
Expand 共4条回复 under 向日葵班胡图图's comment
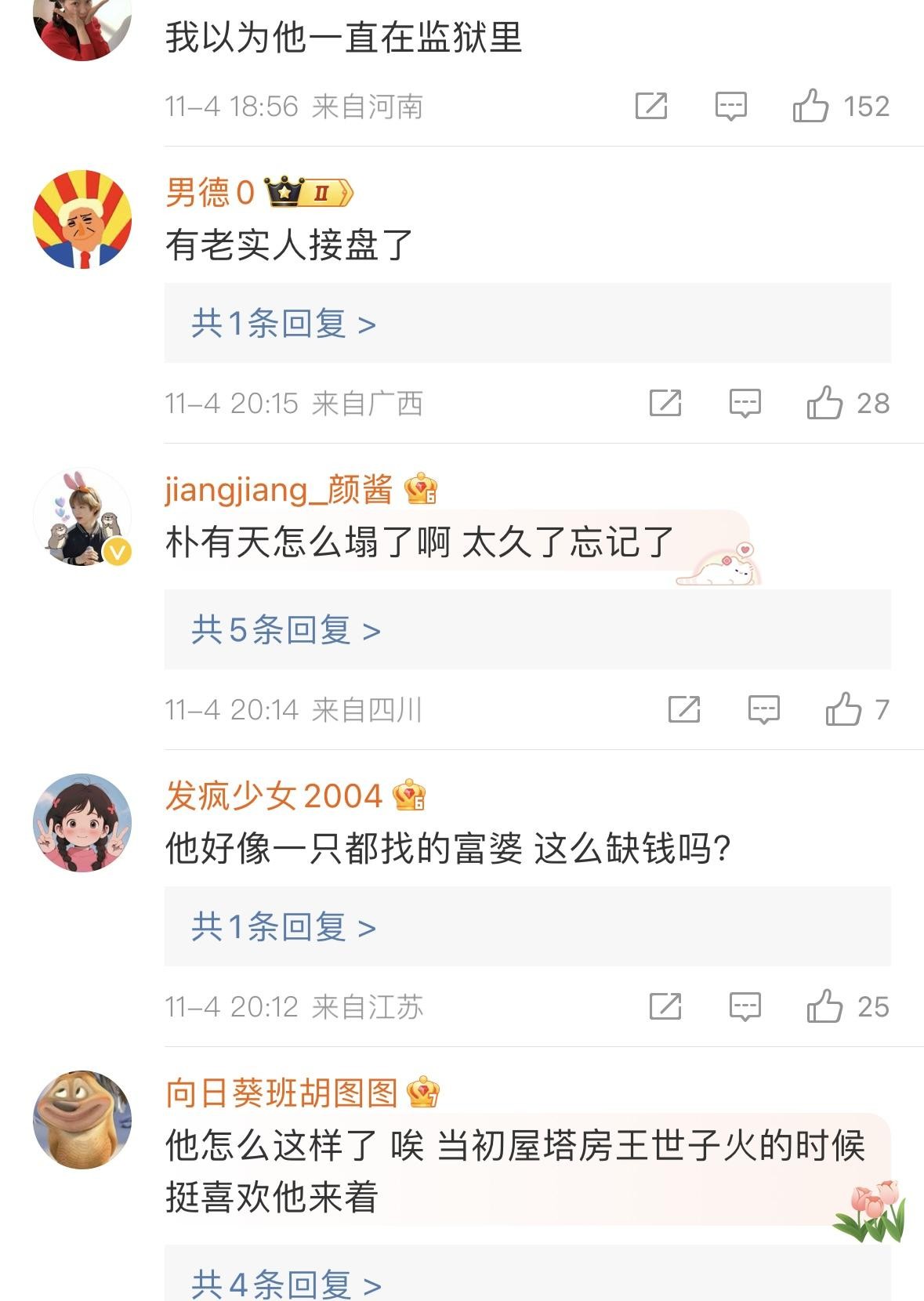click(286, 1284)
